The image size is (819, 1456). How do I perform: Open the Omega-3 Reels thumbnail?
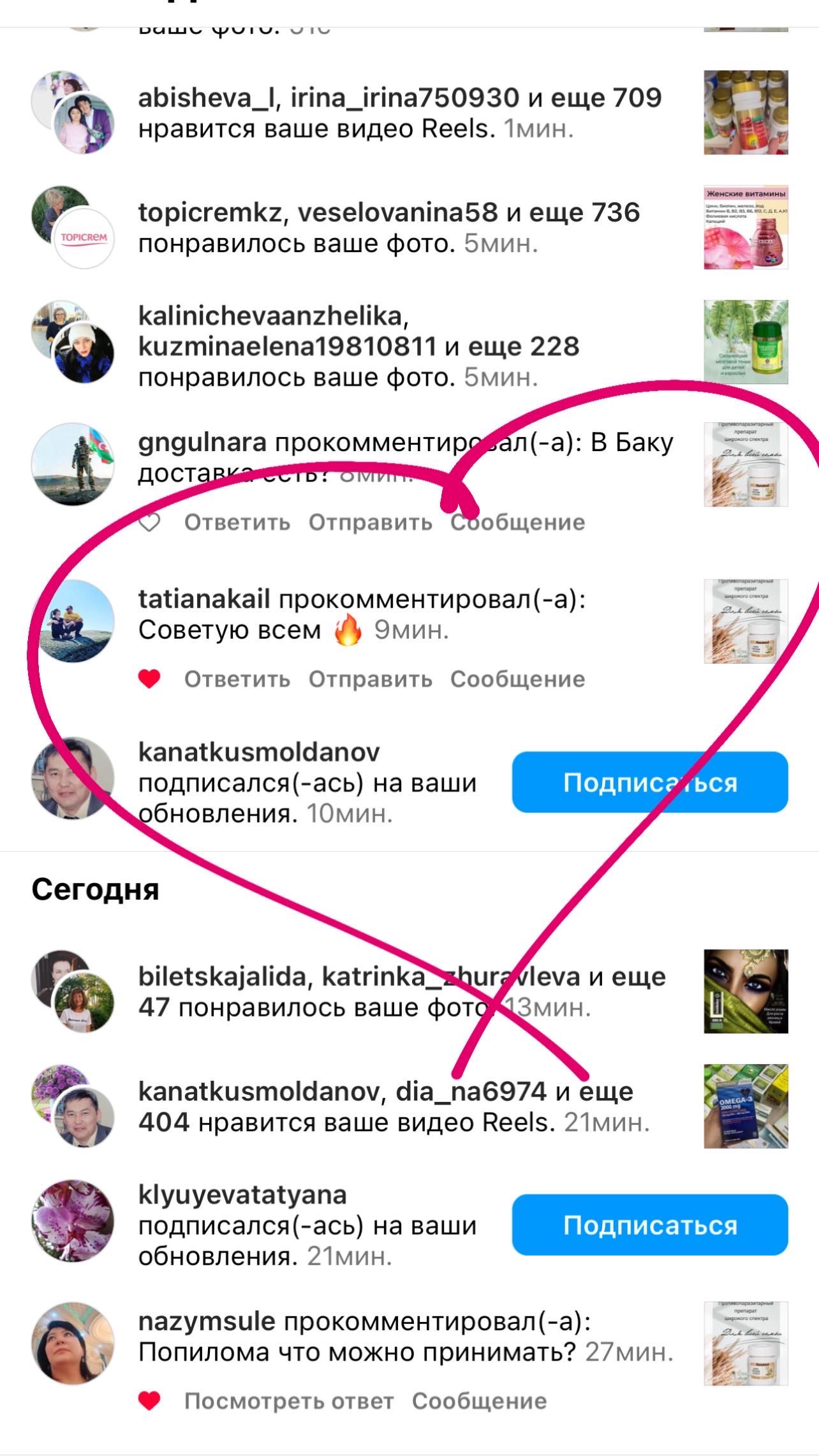point(746,1106)
